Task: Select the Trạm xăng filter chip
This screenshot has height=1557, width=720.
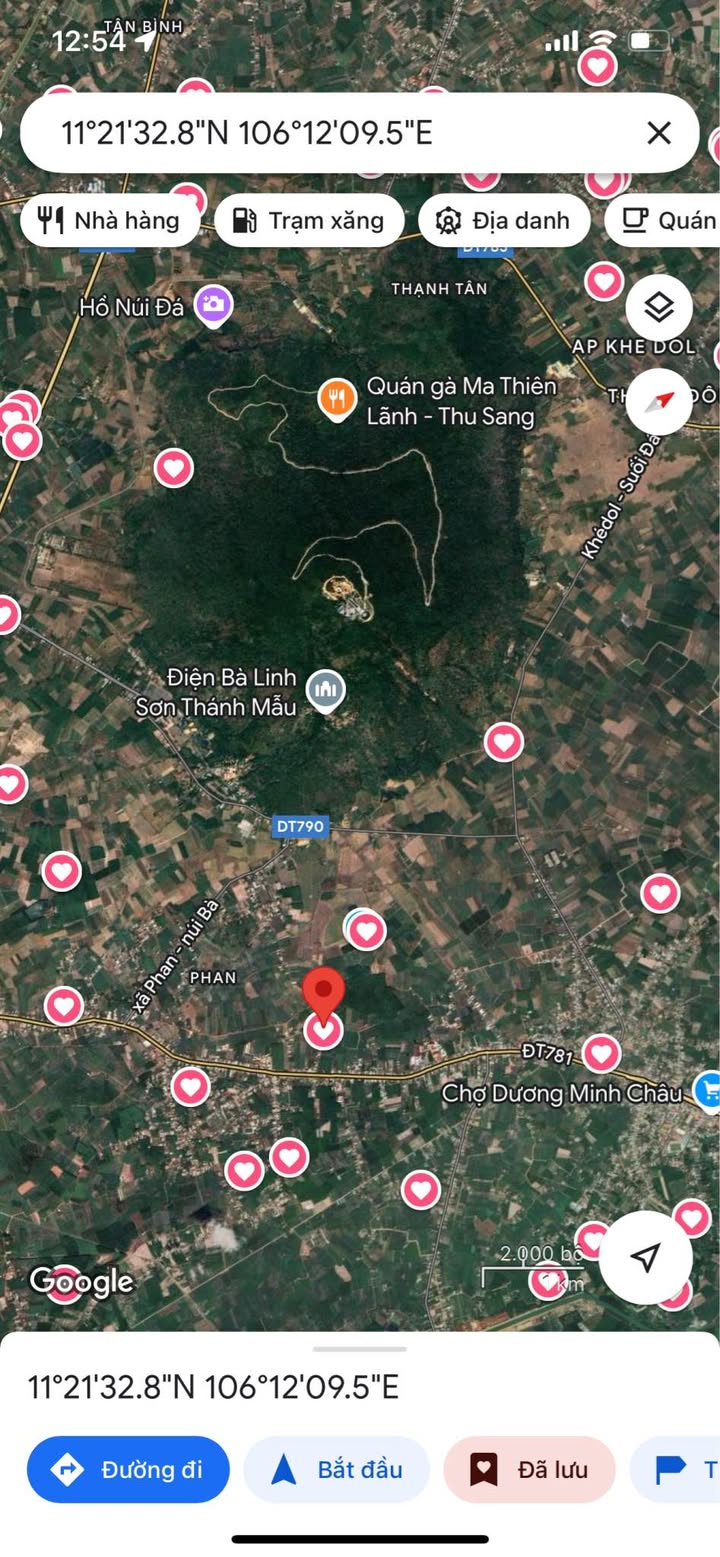Action: coord(309,221)
